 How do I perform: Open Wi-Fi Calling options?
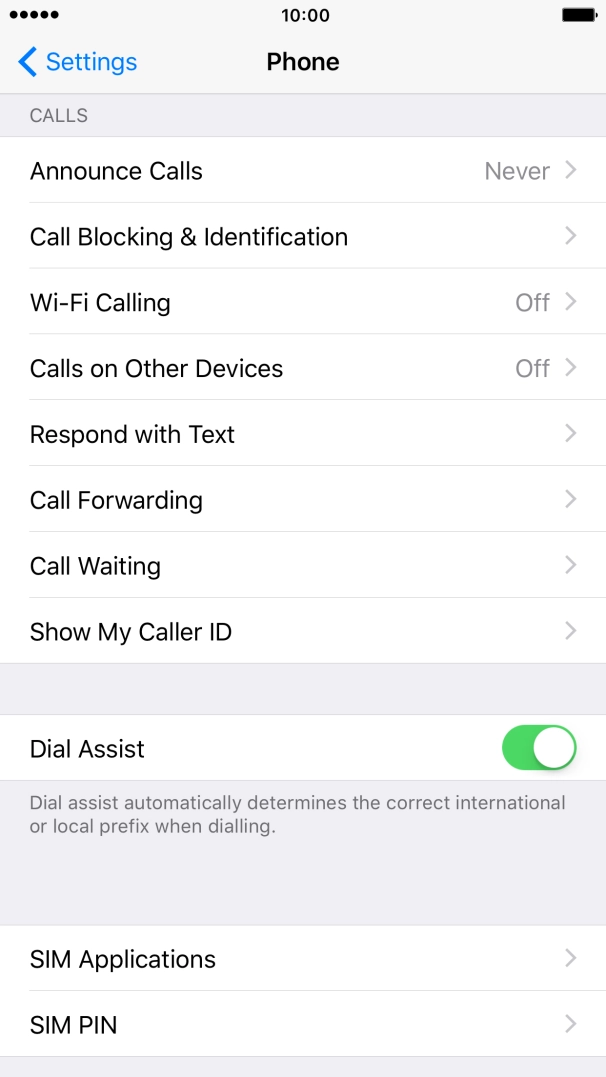[x=303, y=303]
